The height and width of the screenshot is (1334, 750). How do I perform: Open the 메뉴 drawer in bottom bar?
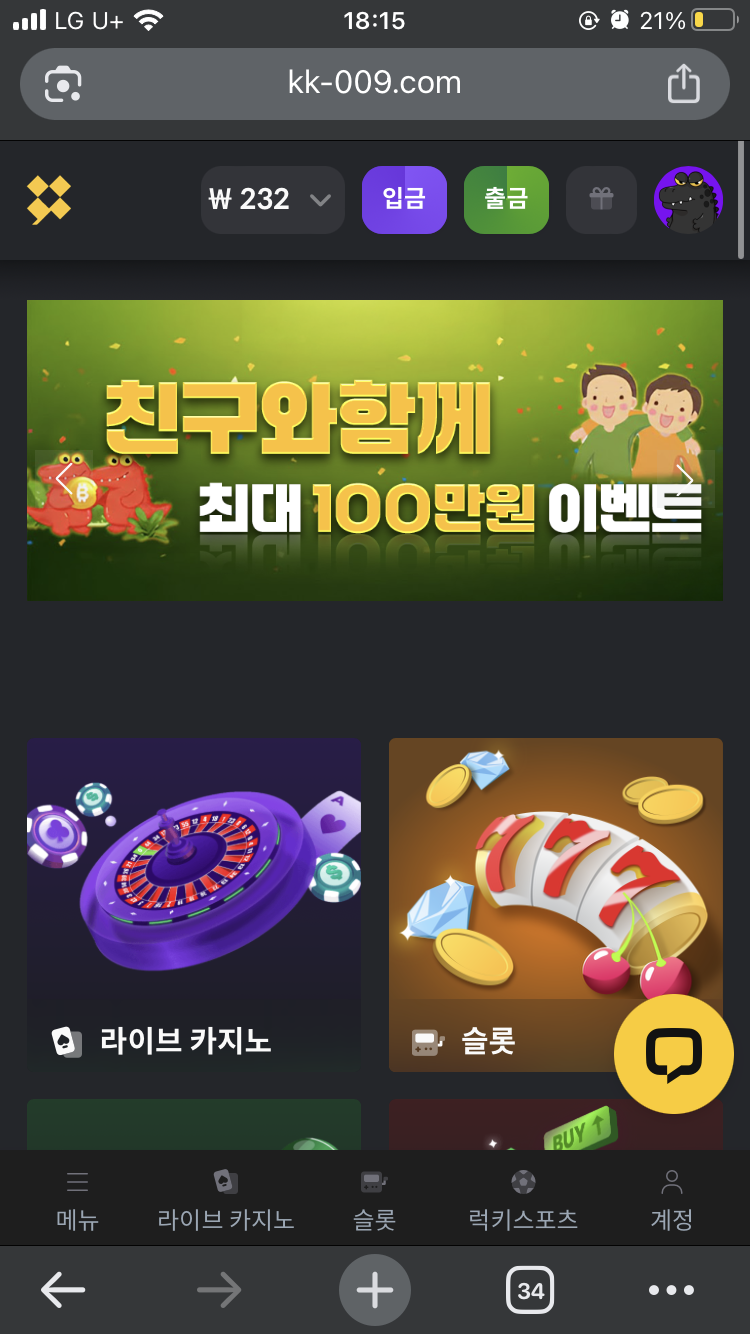coord(77,1199)
